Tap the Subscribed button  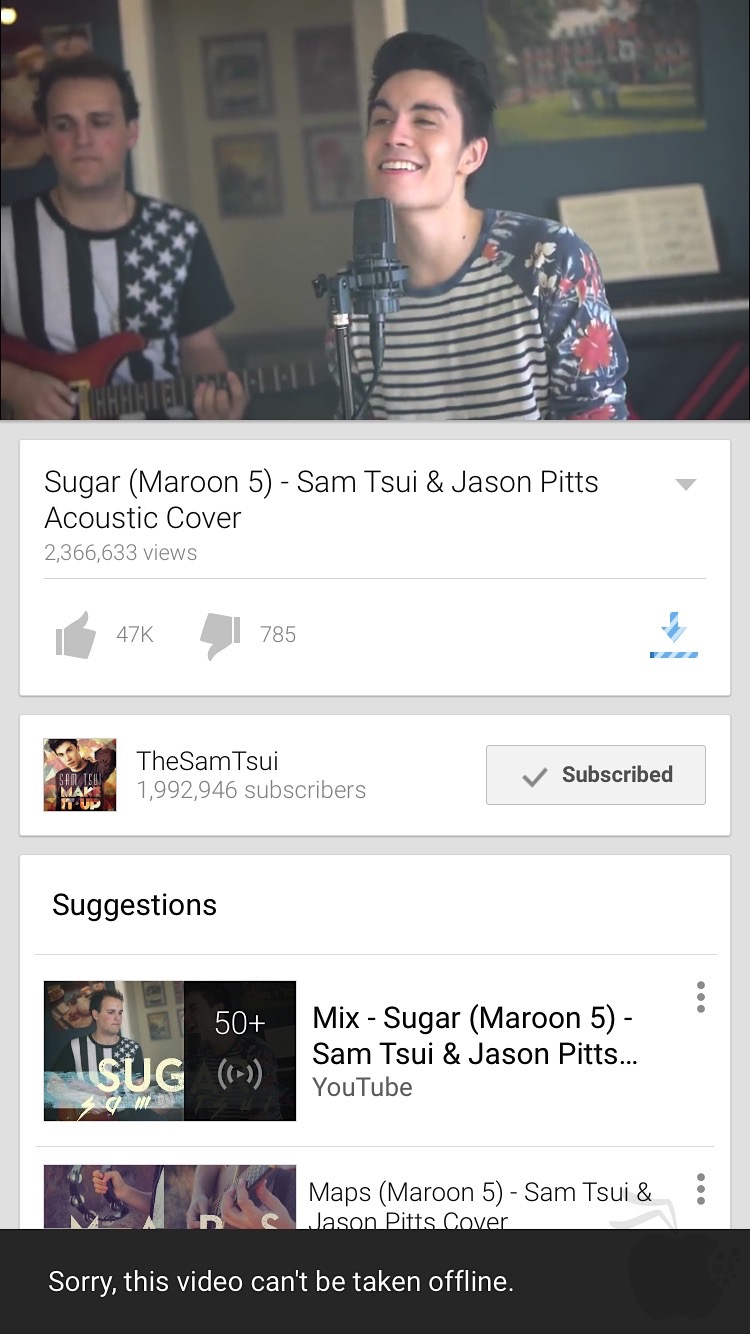596,775
